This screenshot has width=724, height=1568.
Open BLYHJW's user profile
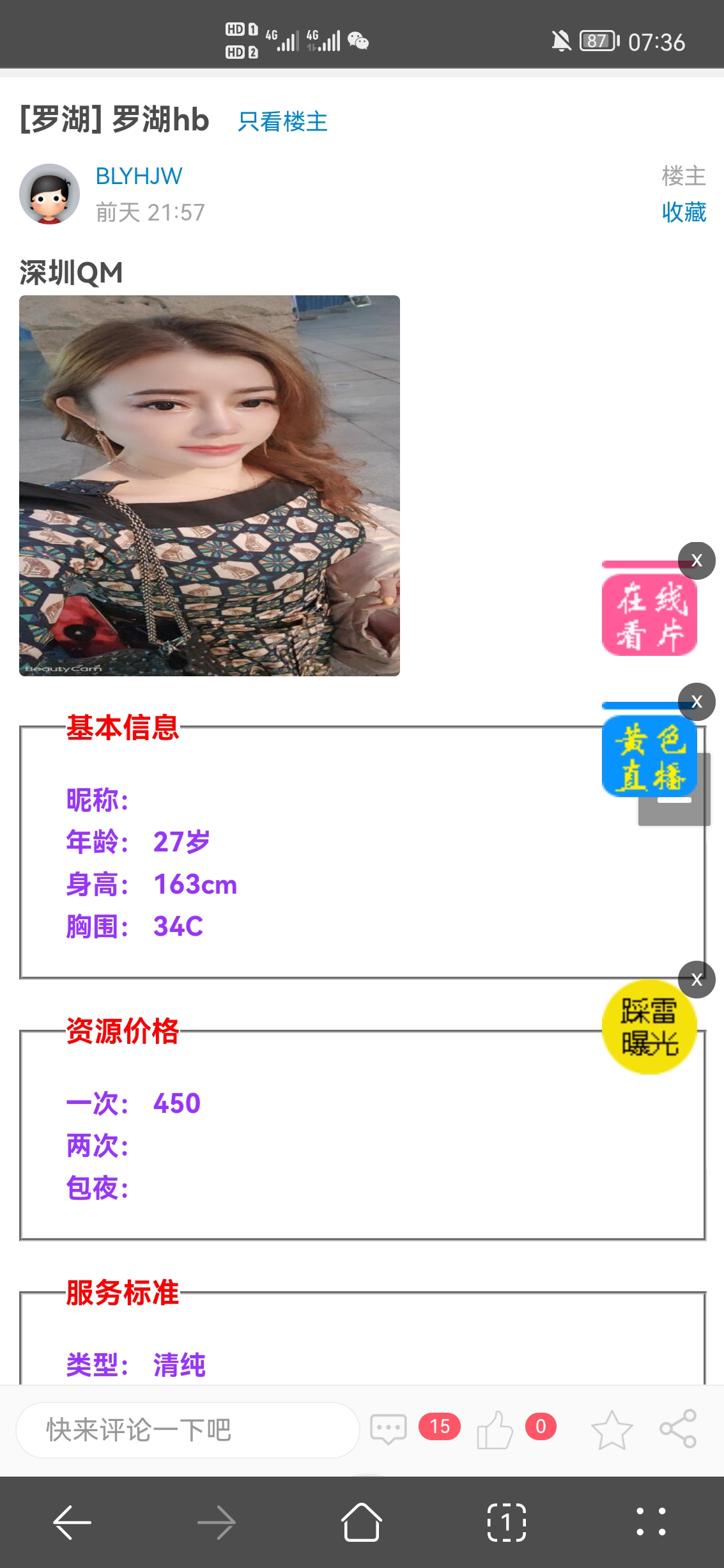[x=139, y=176]
